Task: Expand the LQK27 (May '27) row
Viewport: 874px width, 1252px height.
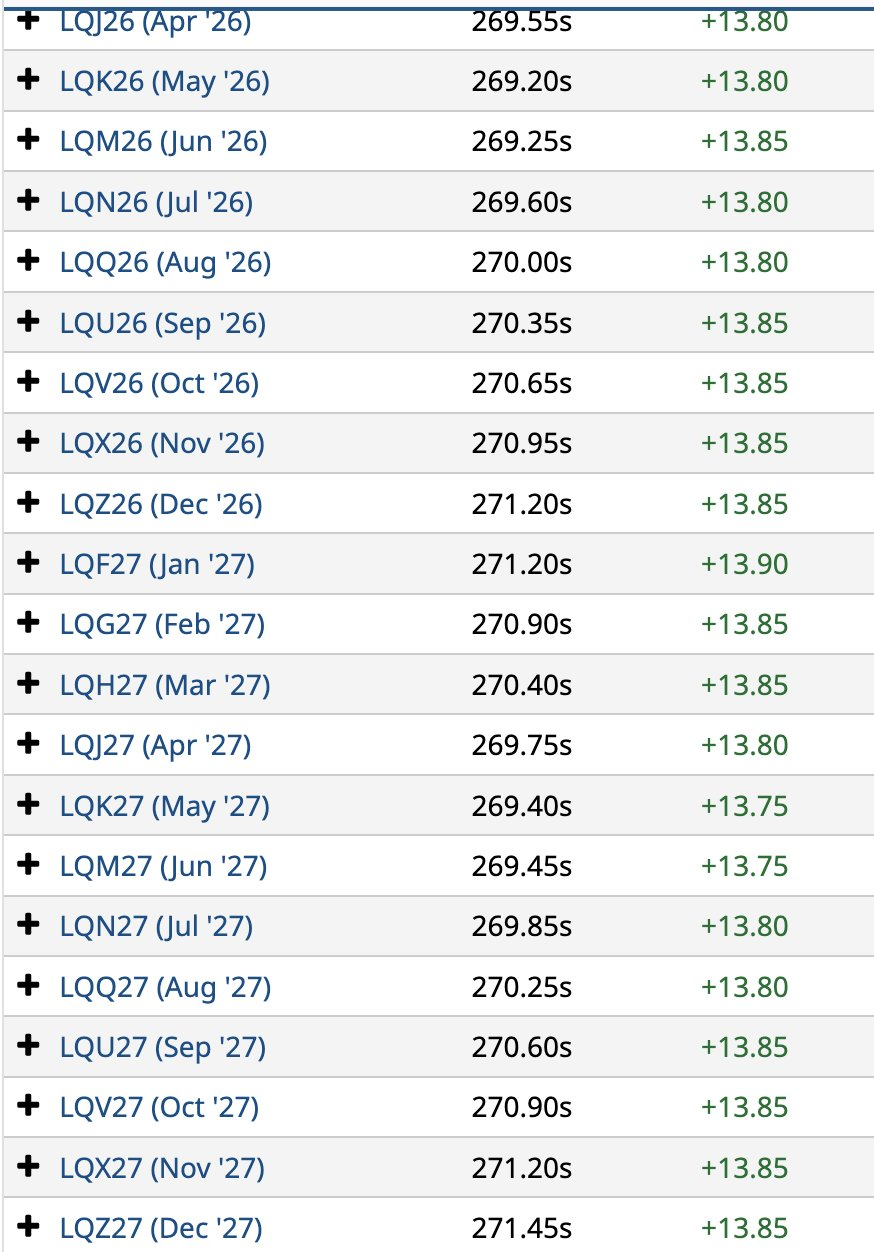Action: click(29, 804)
